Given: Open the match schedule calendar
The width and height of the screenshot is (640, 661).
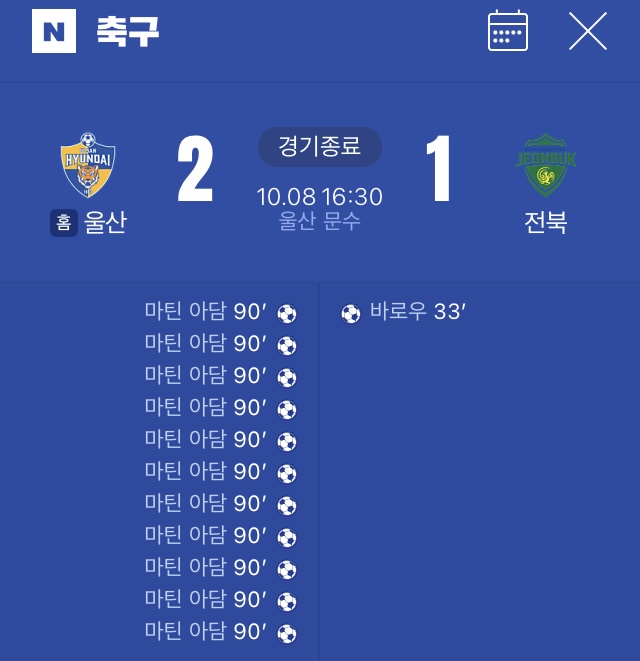Looking at the screenshot, I should pos(507,31).
